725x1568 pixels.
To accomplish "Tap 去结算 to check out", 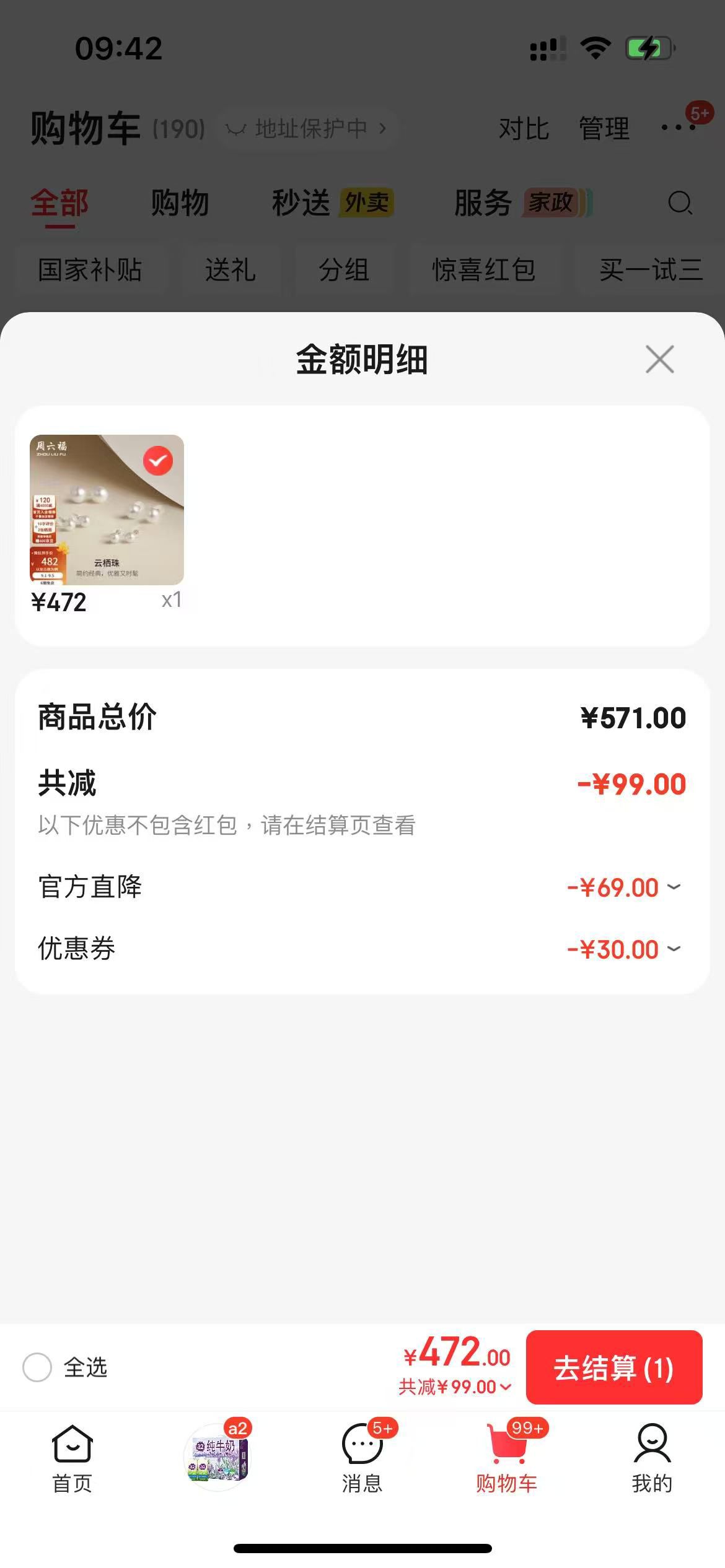I will coord(613,1367).
